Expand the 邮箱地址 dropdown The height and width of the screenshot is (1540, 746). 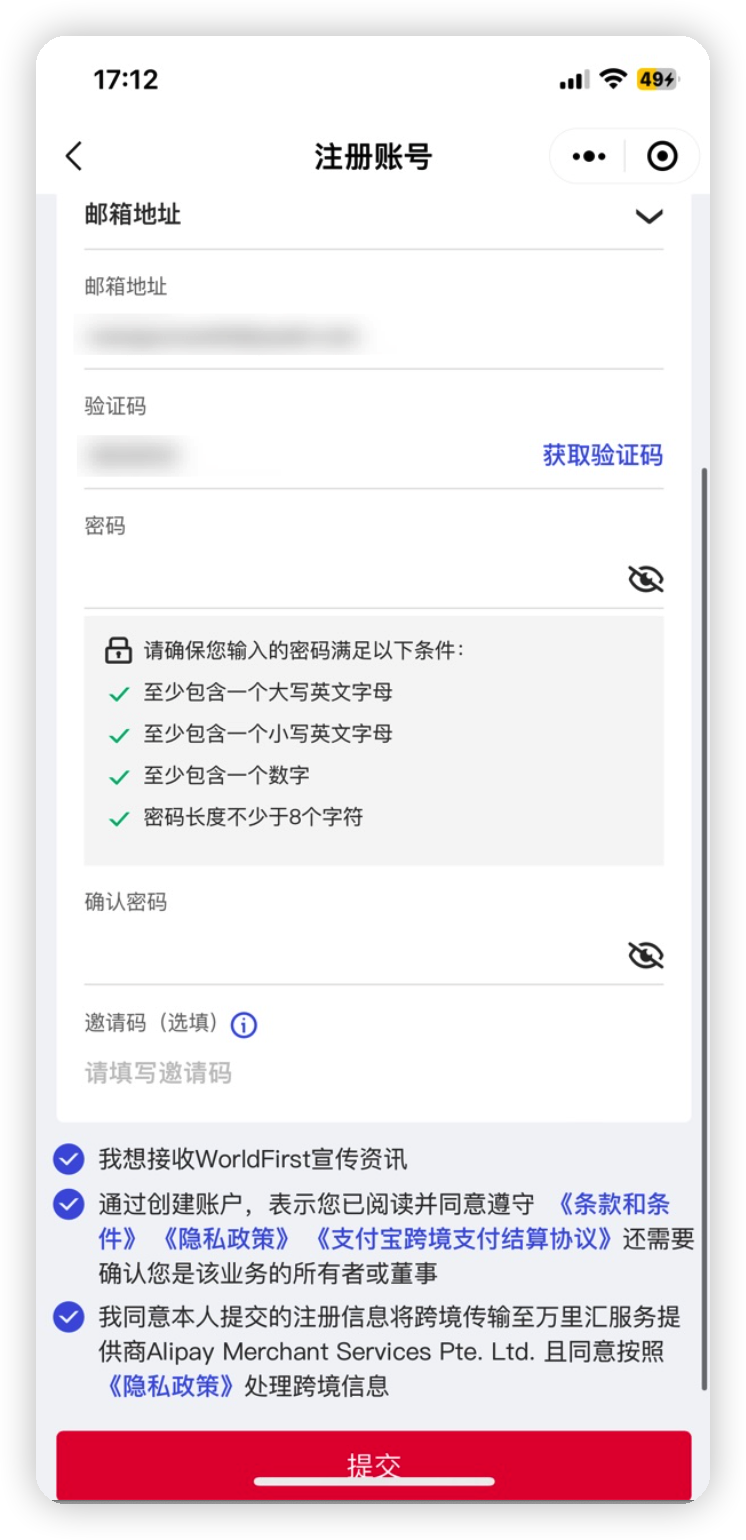[648, 216]
